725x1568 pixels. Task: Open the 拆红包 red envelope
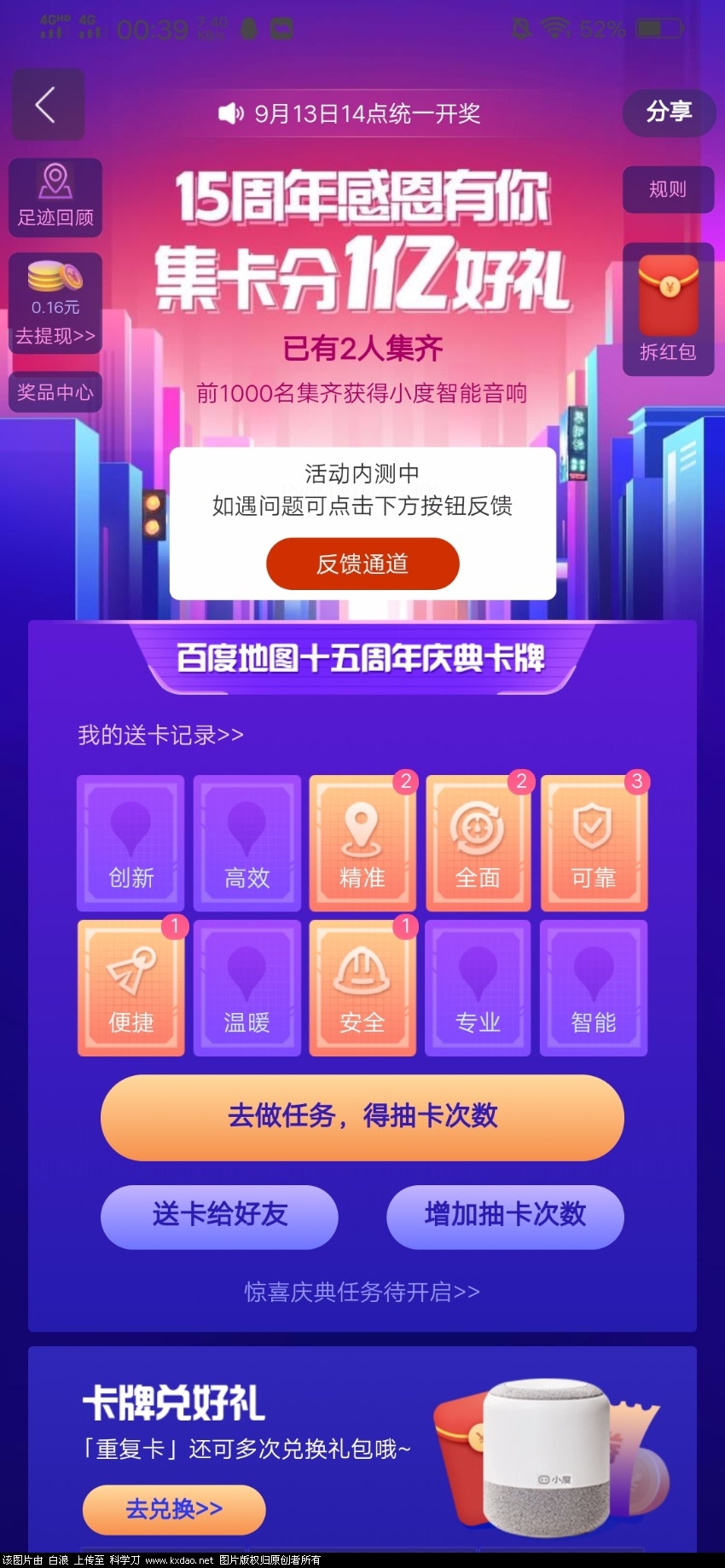pyautogui.click(x=668, y=310)
